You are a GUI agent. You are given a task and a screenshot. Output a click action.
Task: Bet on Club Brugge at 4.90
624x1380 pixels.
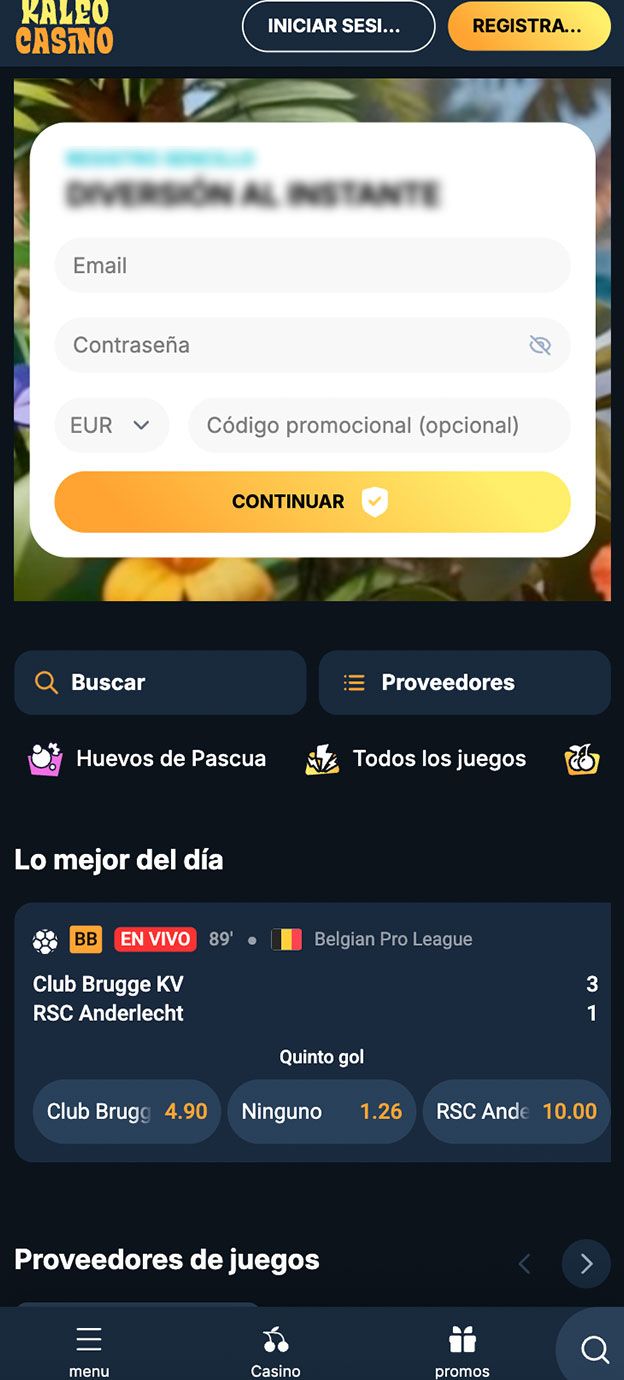tap(127, 1111)
